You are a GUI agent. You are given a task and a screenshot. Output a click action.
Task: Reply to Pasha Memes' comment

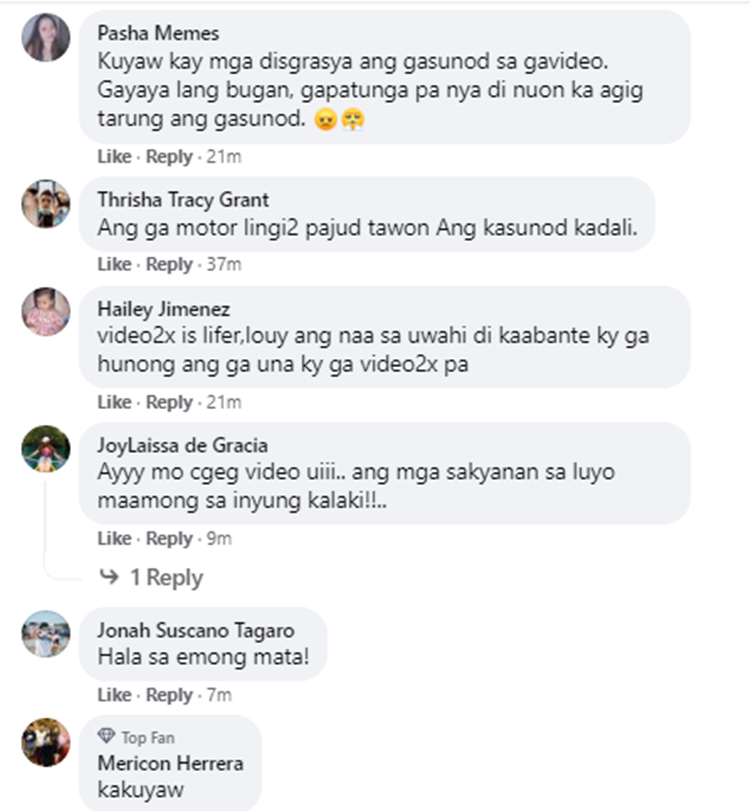pyautogui.click(x=169, y=157)
